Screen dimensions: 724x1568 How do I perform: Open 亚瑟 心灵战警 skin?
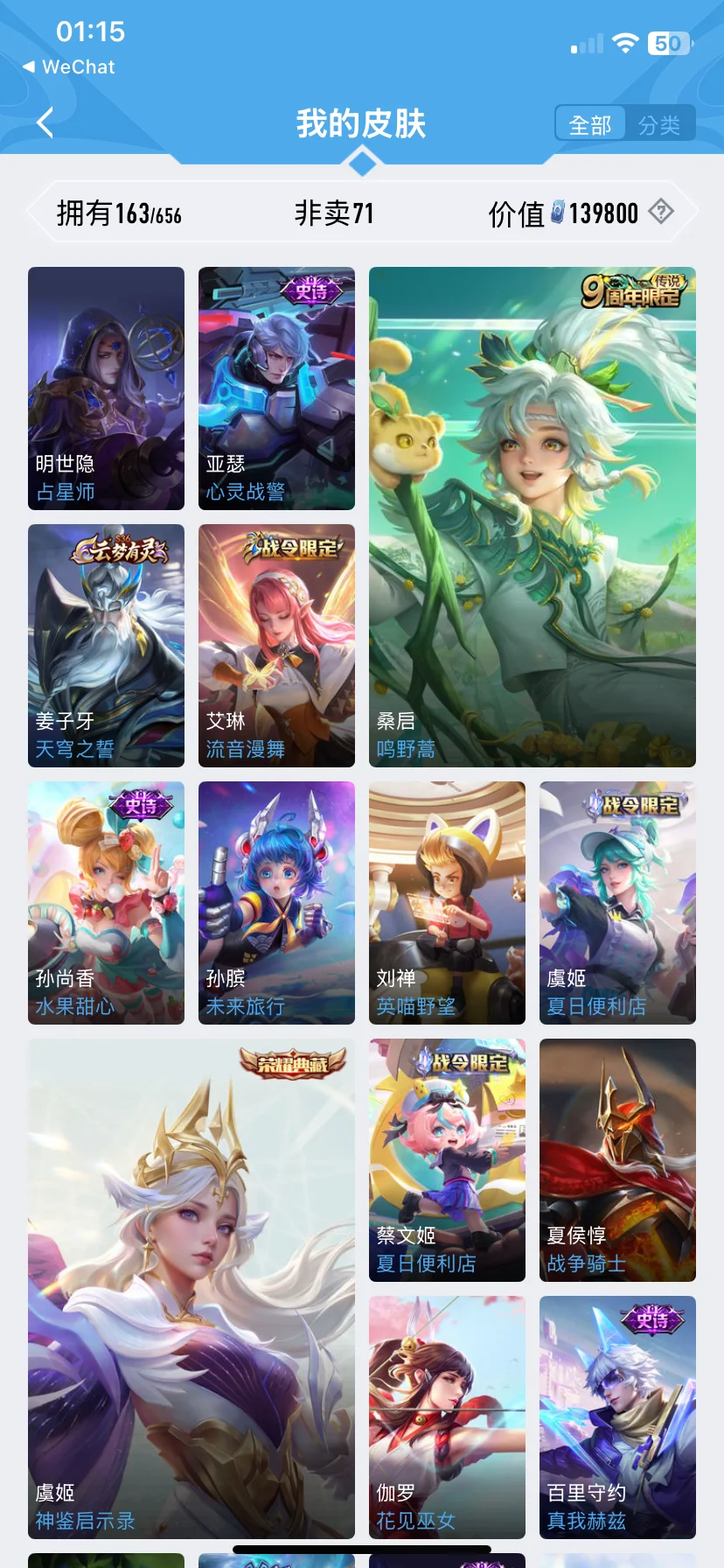coord(276,388)
